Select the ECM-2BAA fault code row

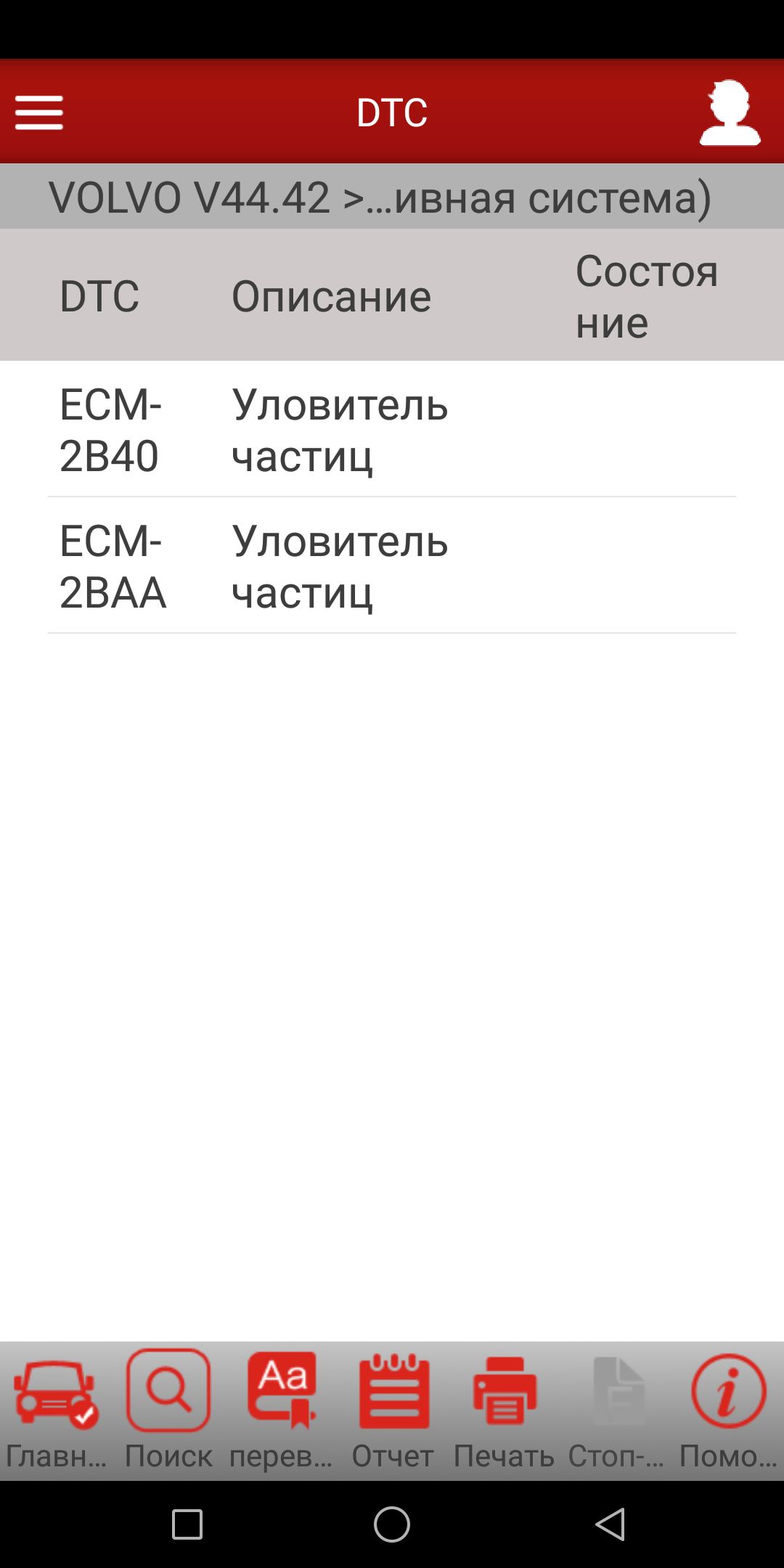pos(392,566)
